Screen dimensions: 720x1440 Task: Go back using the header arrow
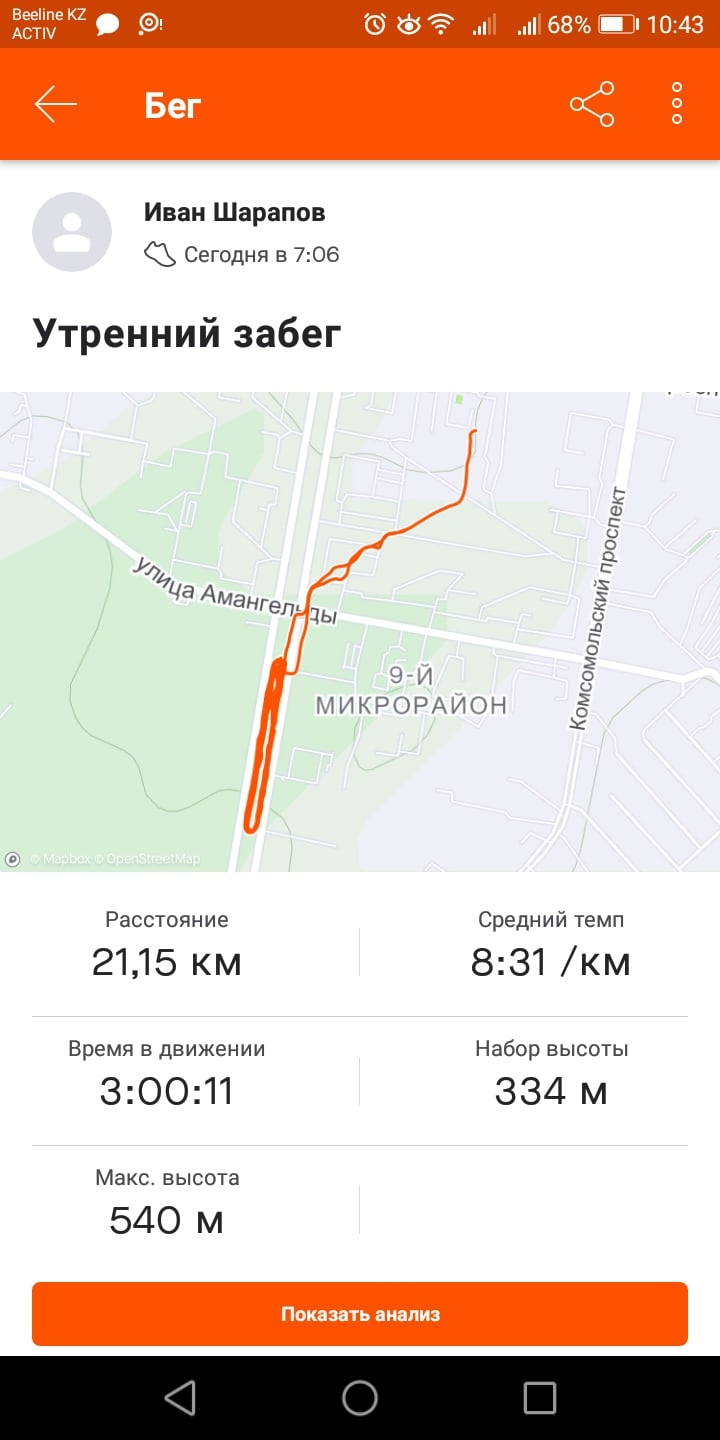click(x=56, y=104)
